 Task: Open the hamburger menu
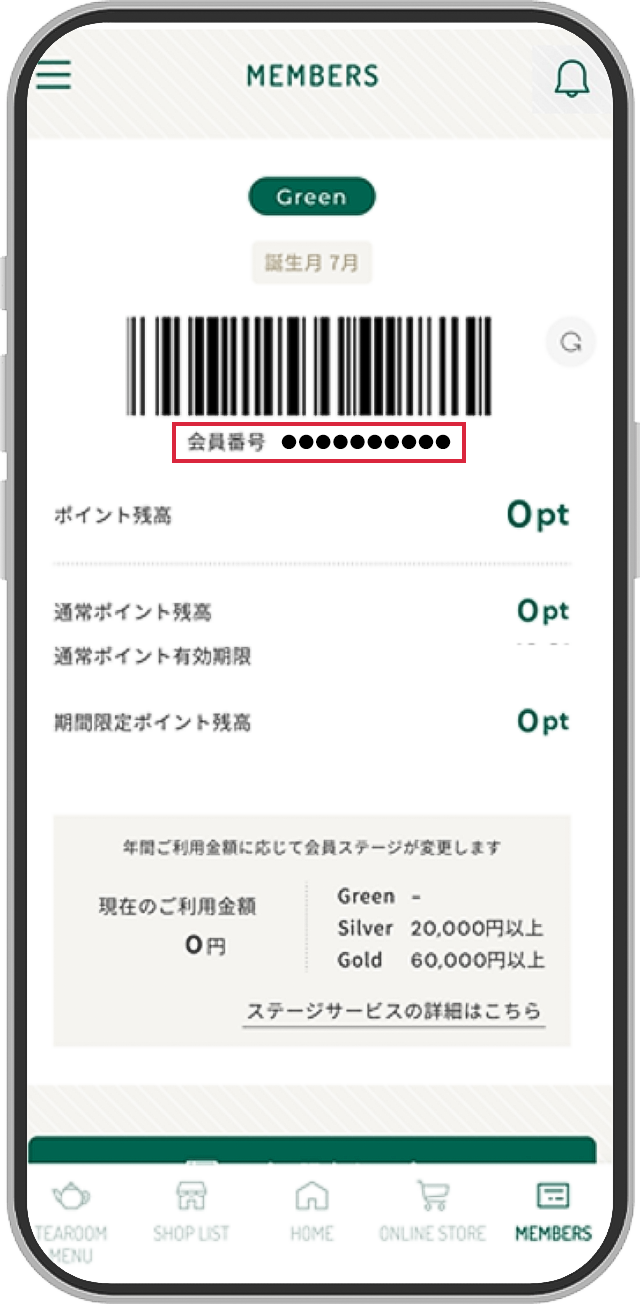click(54, 75)
